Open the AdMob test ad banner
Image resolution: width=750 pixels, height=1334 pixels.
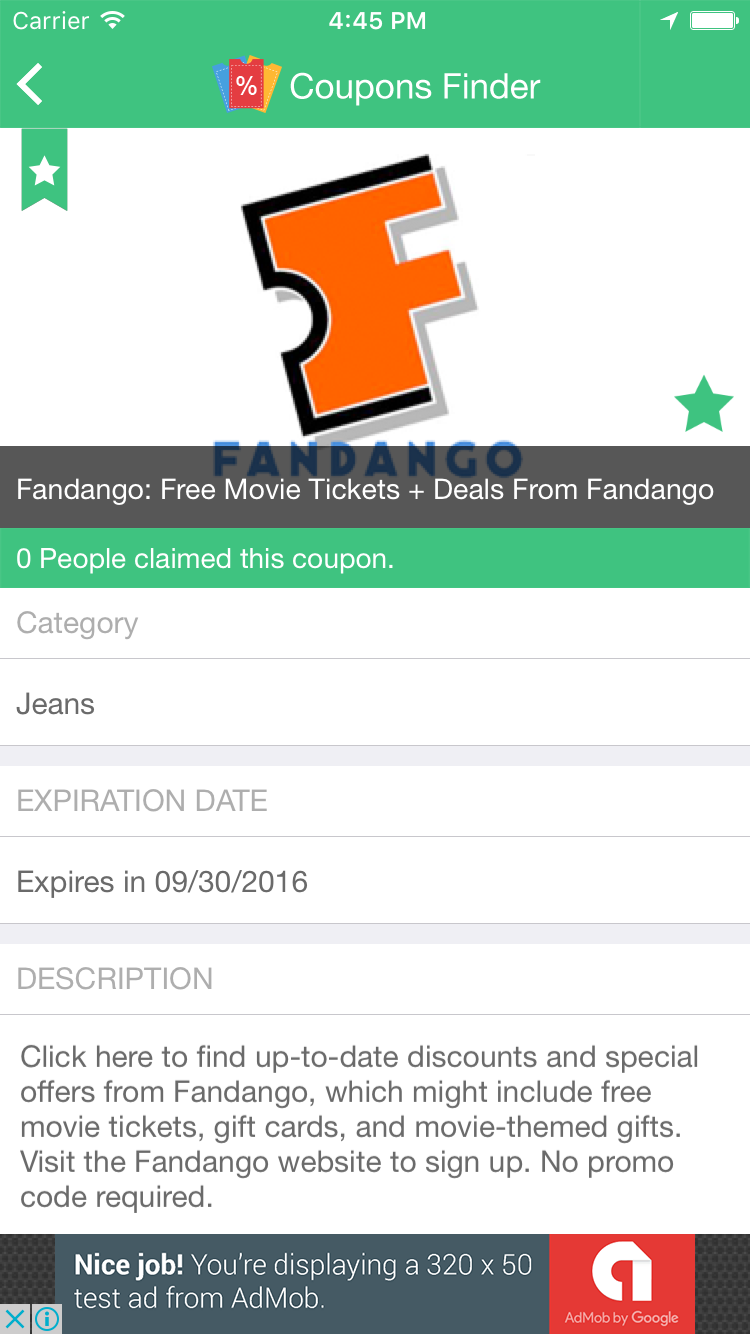[x=375, y=1282]
